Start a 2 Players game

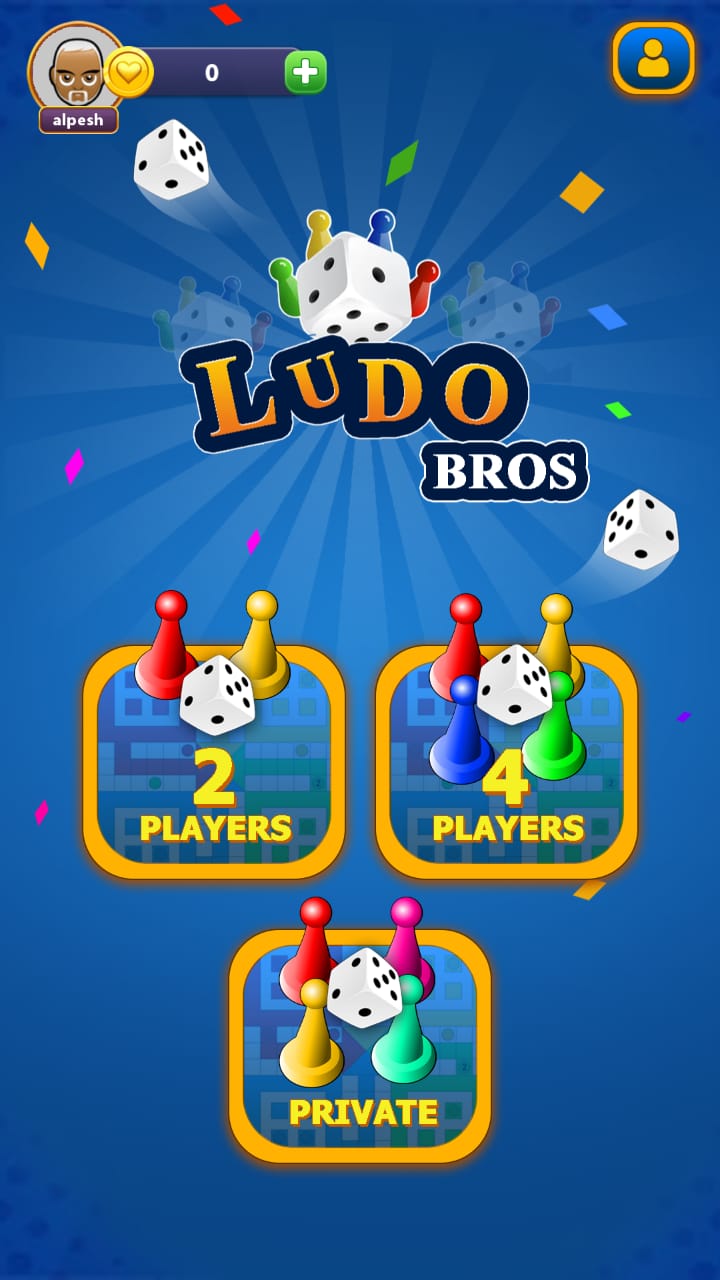[214, 762]
